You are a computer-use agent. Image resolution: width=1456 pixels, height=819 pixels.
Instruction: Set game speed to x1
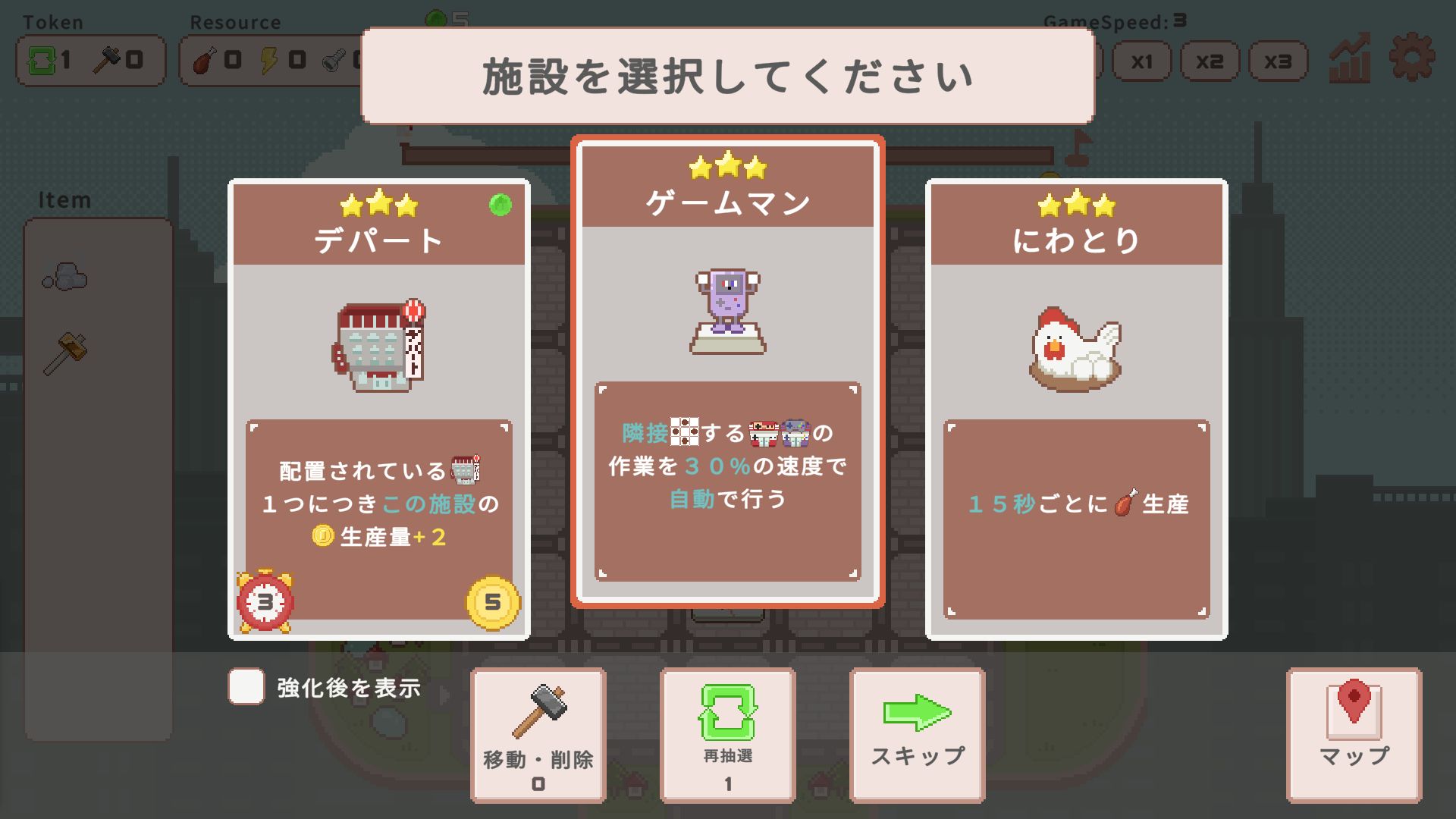(1141, 61)
